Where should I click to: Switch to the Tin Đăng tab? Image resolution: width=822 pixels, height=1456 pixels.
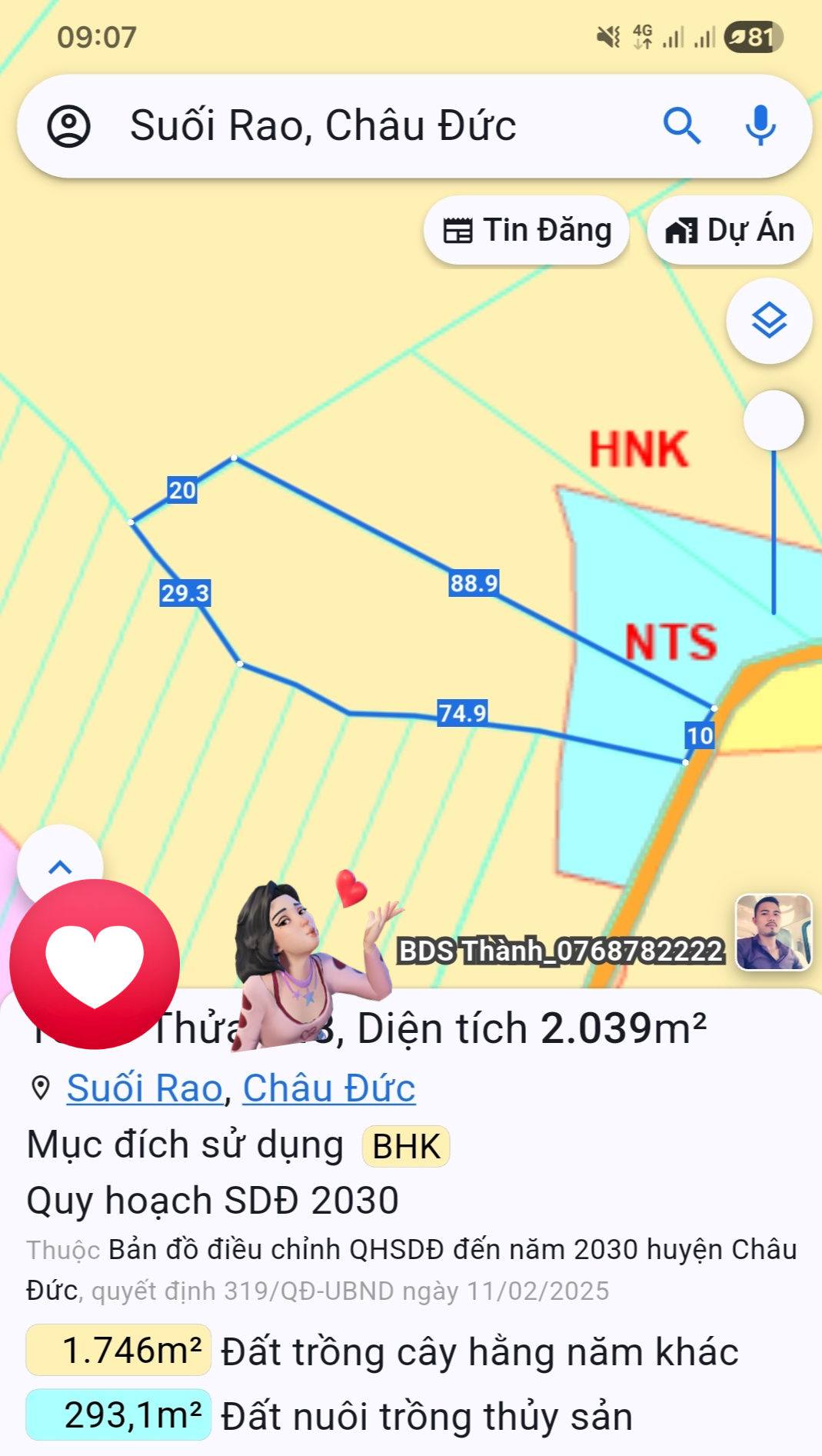[x=527, y=228]
